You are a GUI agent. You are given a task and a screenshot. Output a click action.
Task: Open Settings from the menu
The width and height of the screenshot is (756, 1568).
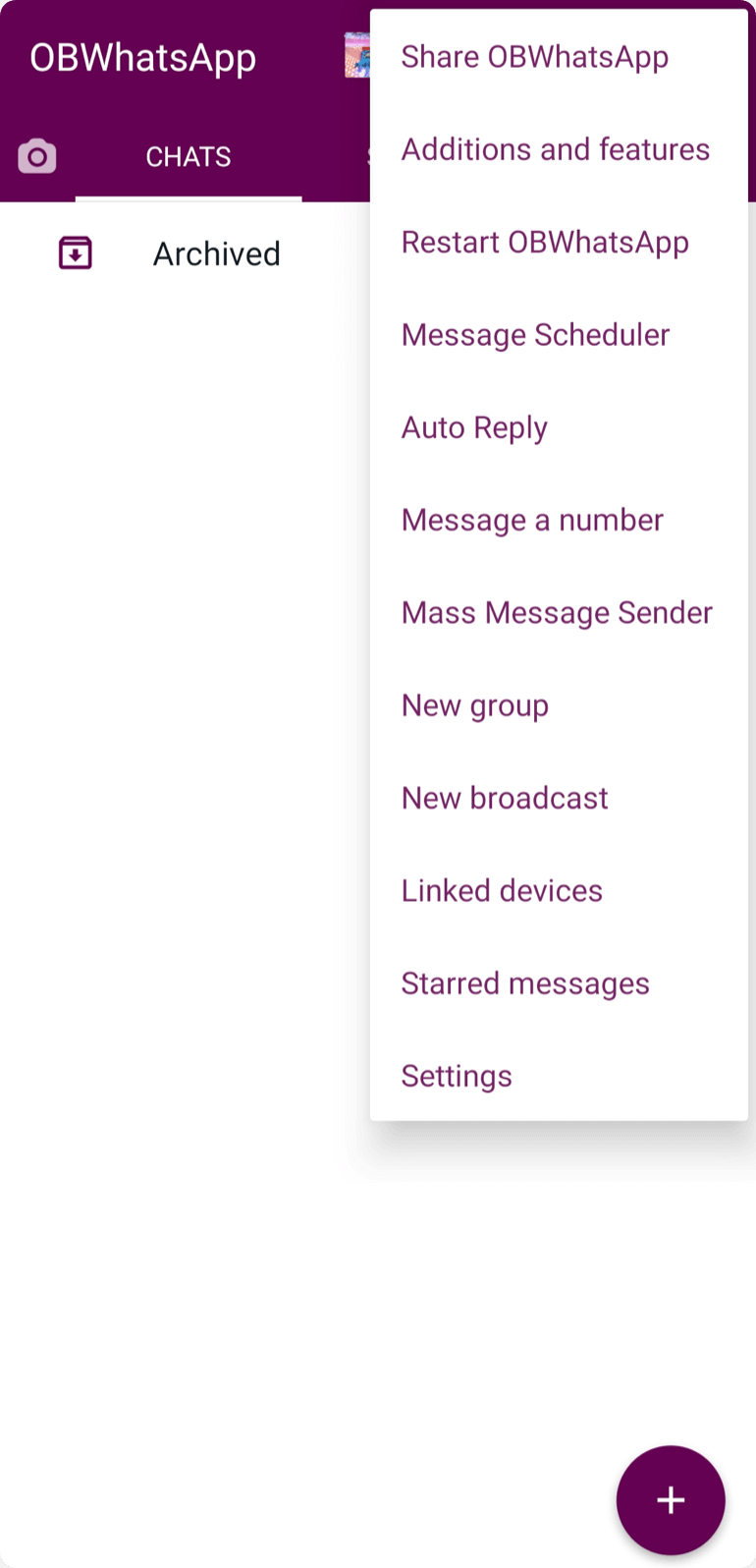click(457, 1076)
